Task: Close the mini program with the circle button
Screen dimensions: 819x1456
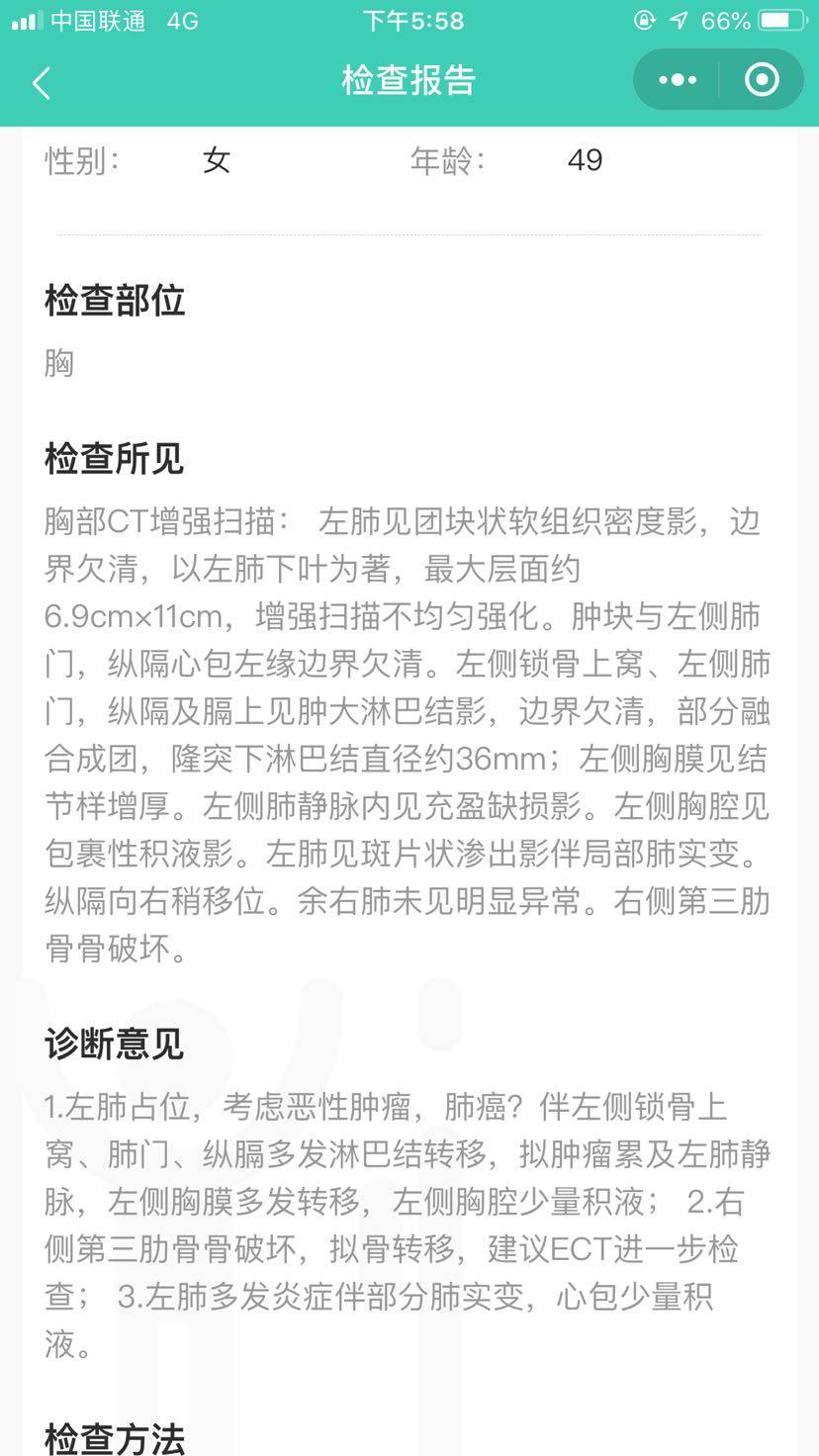Action: pos(762,80)
